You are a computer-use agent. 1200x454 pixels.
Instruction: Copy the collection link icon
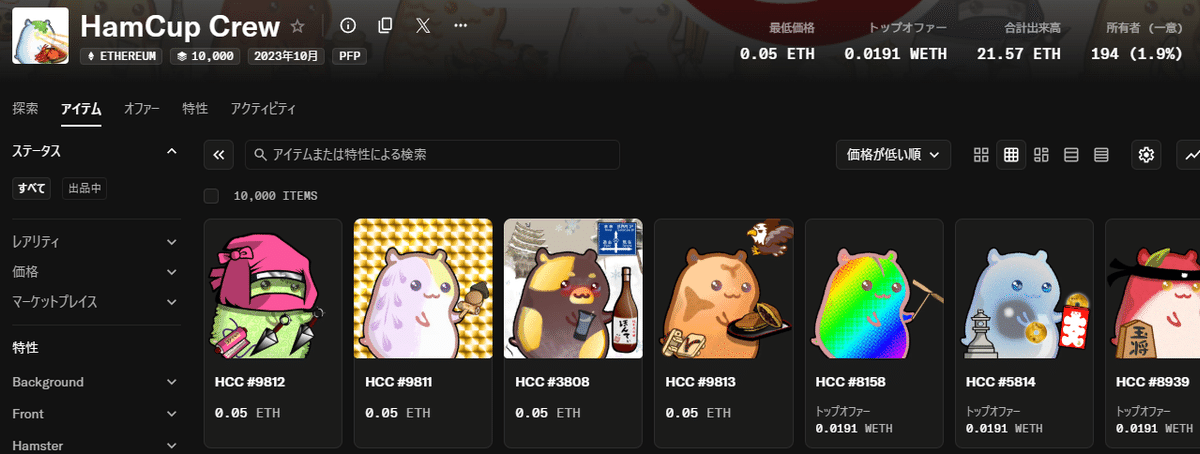click(x=386, y=26)
